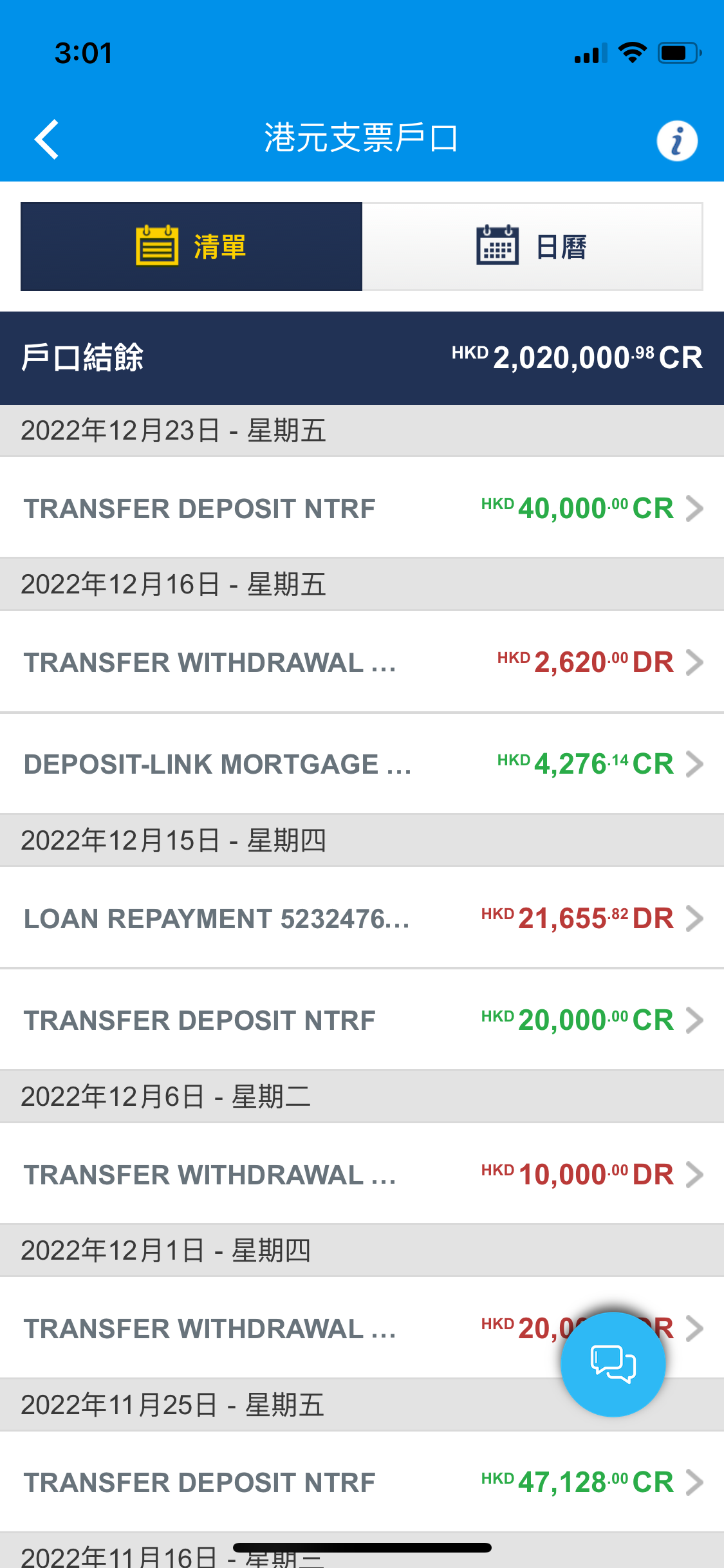This screenshot has height=1568, width=724.
Task: View the 47,128.00 CR transfer deposit
Action: (x=362, y=1482)
